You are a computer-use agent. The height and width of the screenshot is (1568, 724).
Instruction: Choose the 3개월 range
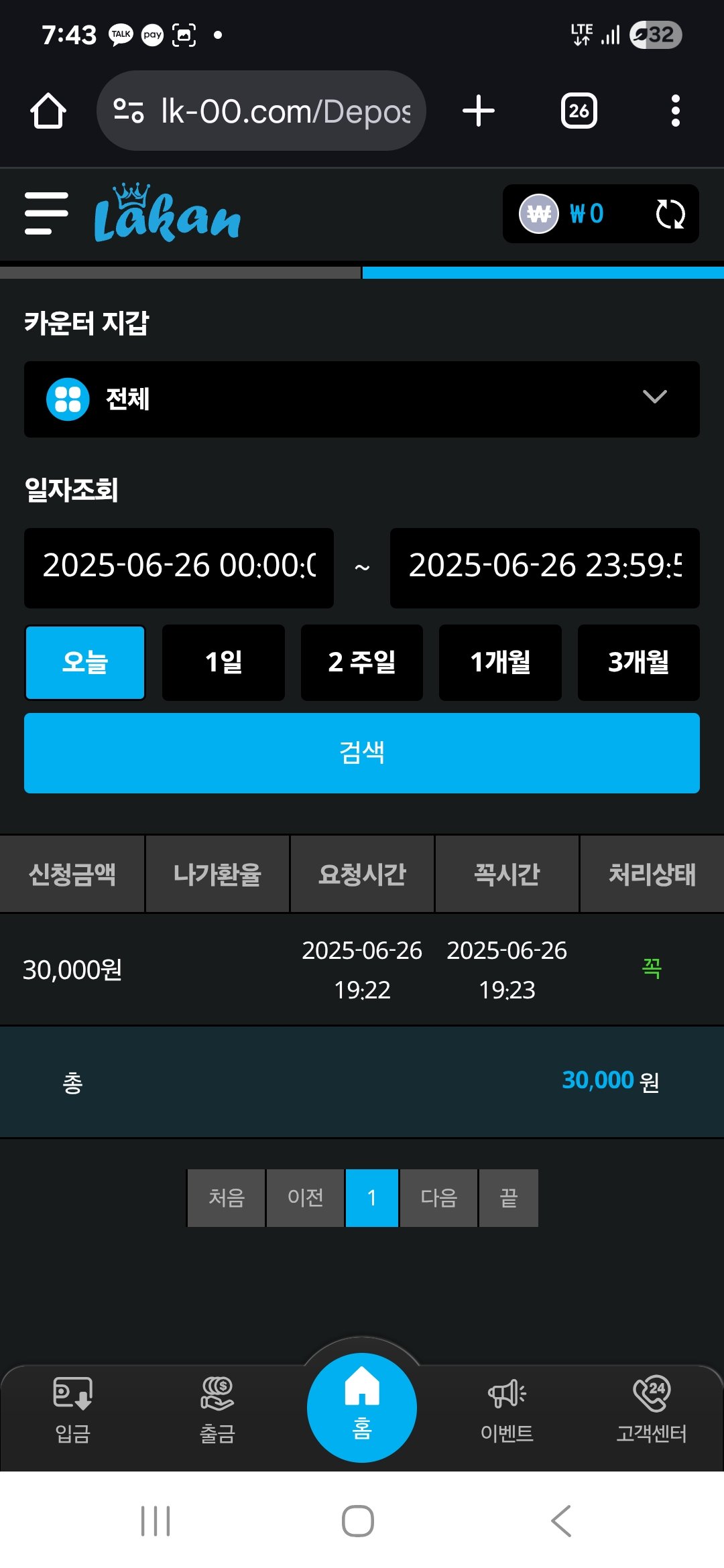638,663
